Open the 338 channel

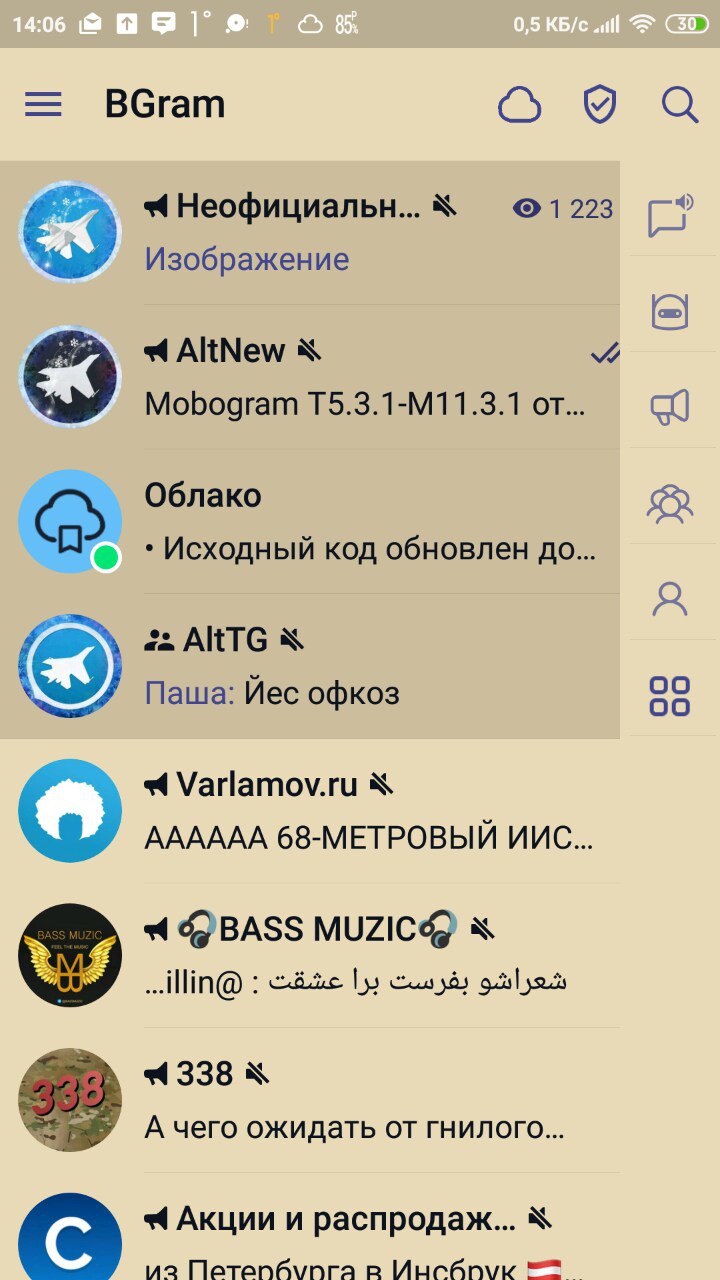click(x=310, y=1100)
